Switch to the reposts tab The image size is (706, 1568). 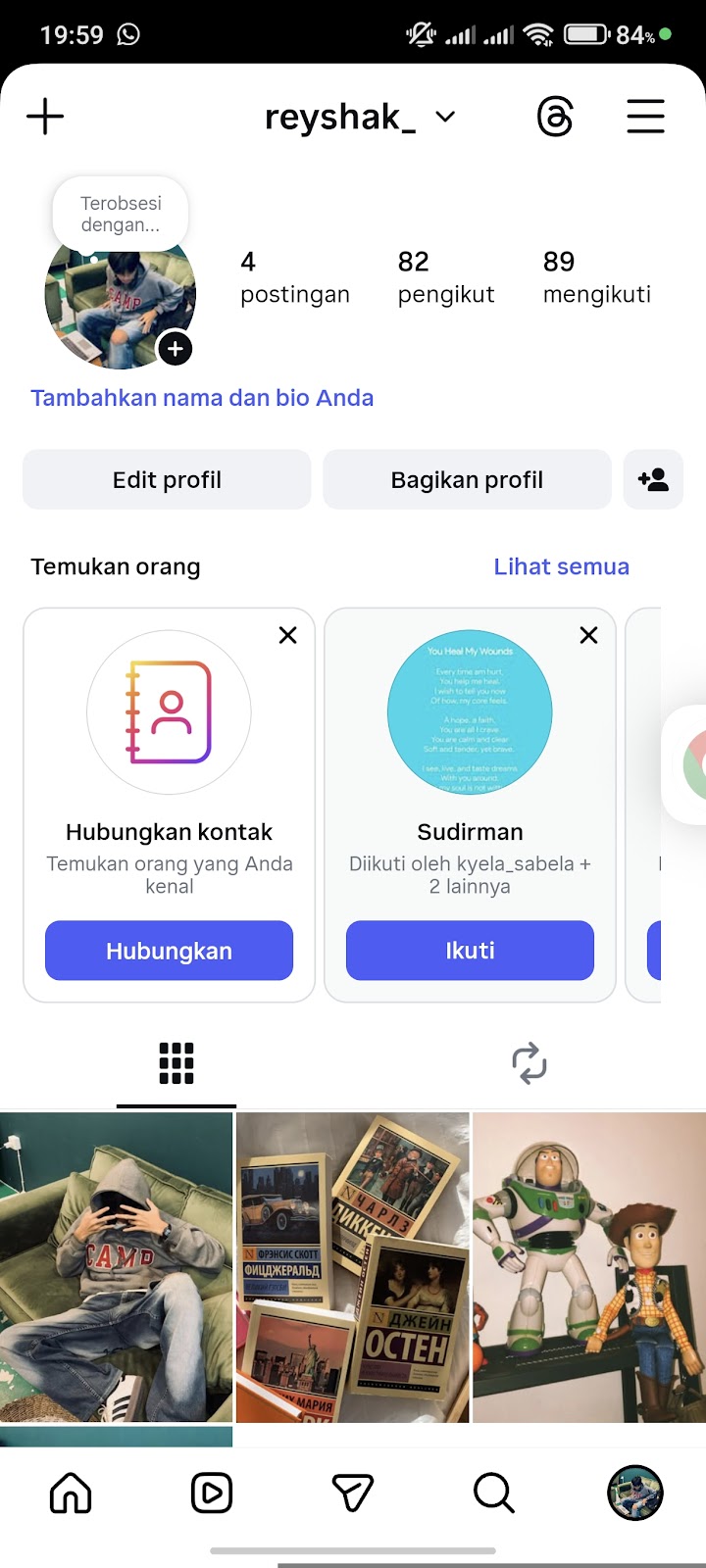click(x=529, y=1063)
